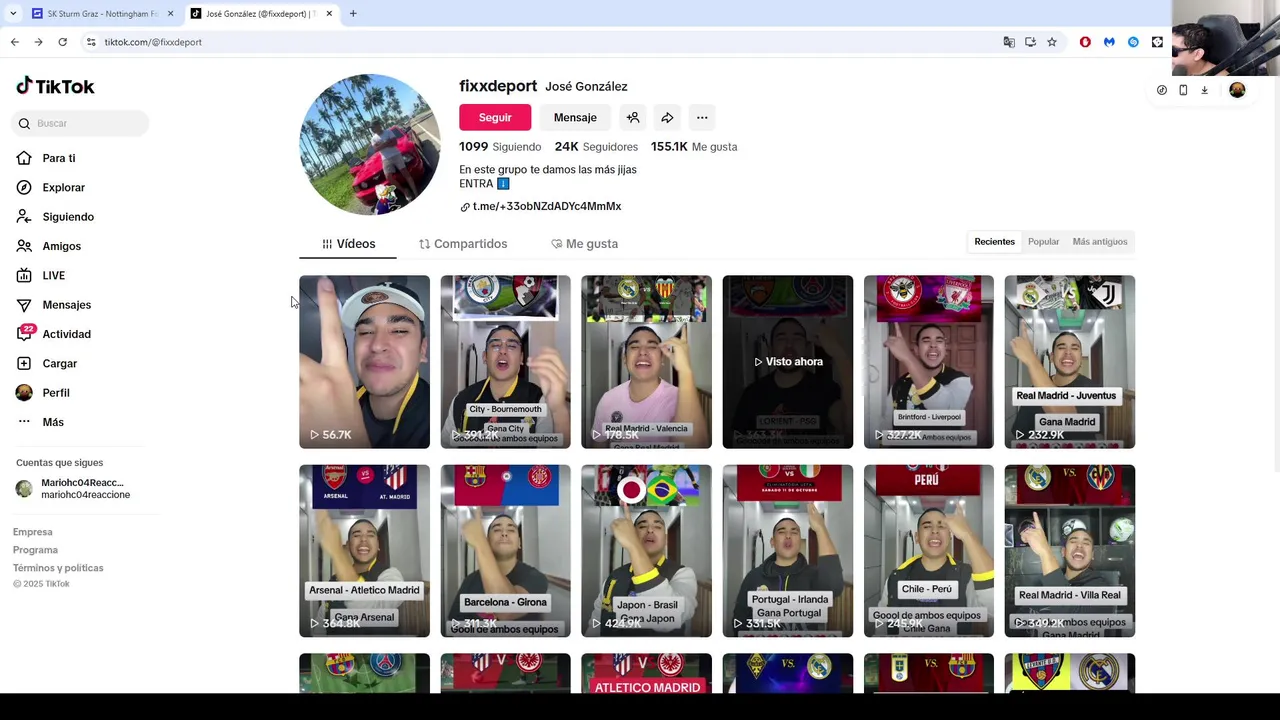The image size is (1280, 720).
Task: Open the LIVE section
Action: point(53,275)
